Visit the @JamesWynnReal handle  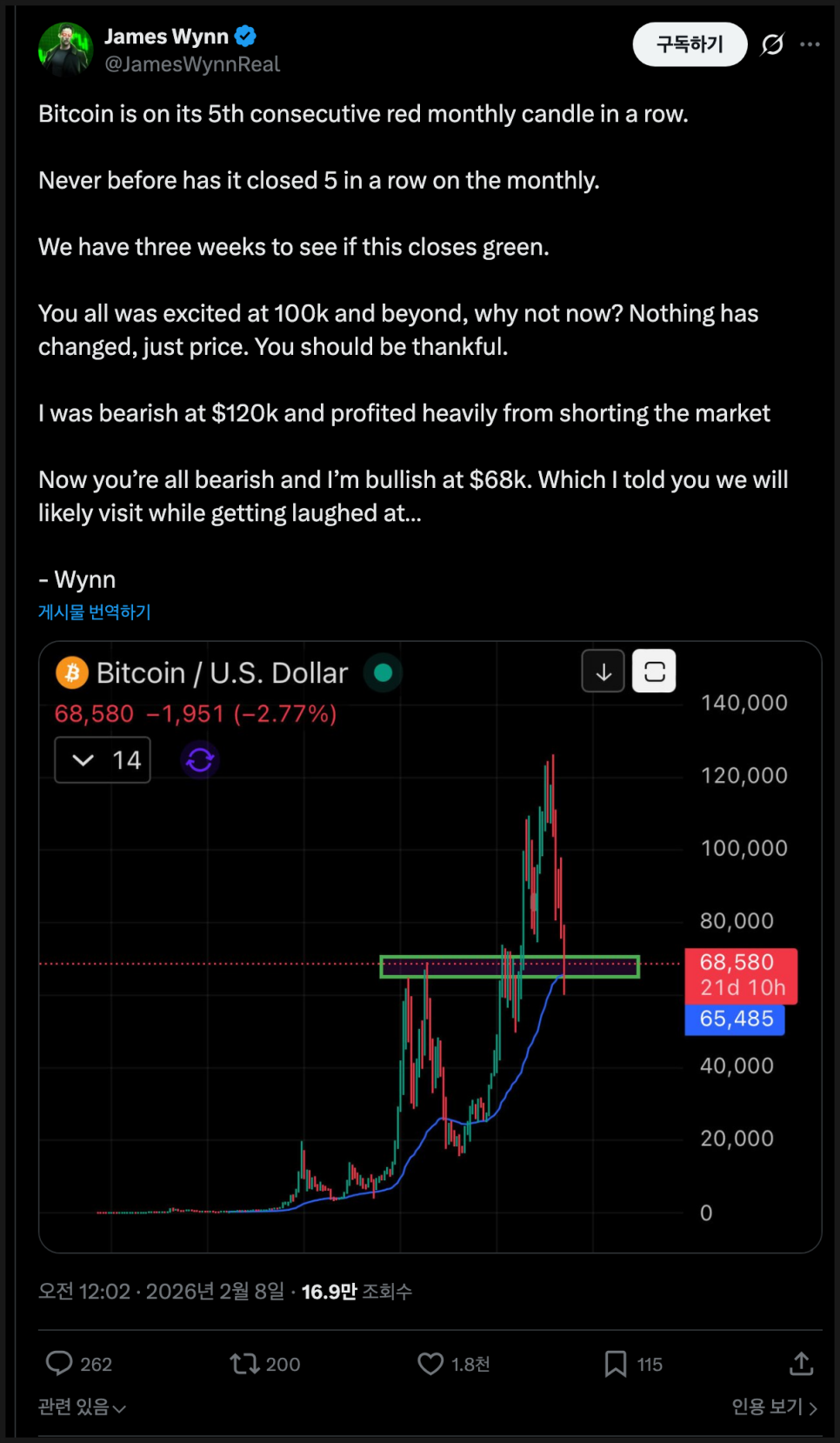[192, 64]
